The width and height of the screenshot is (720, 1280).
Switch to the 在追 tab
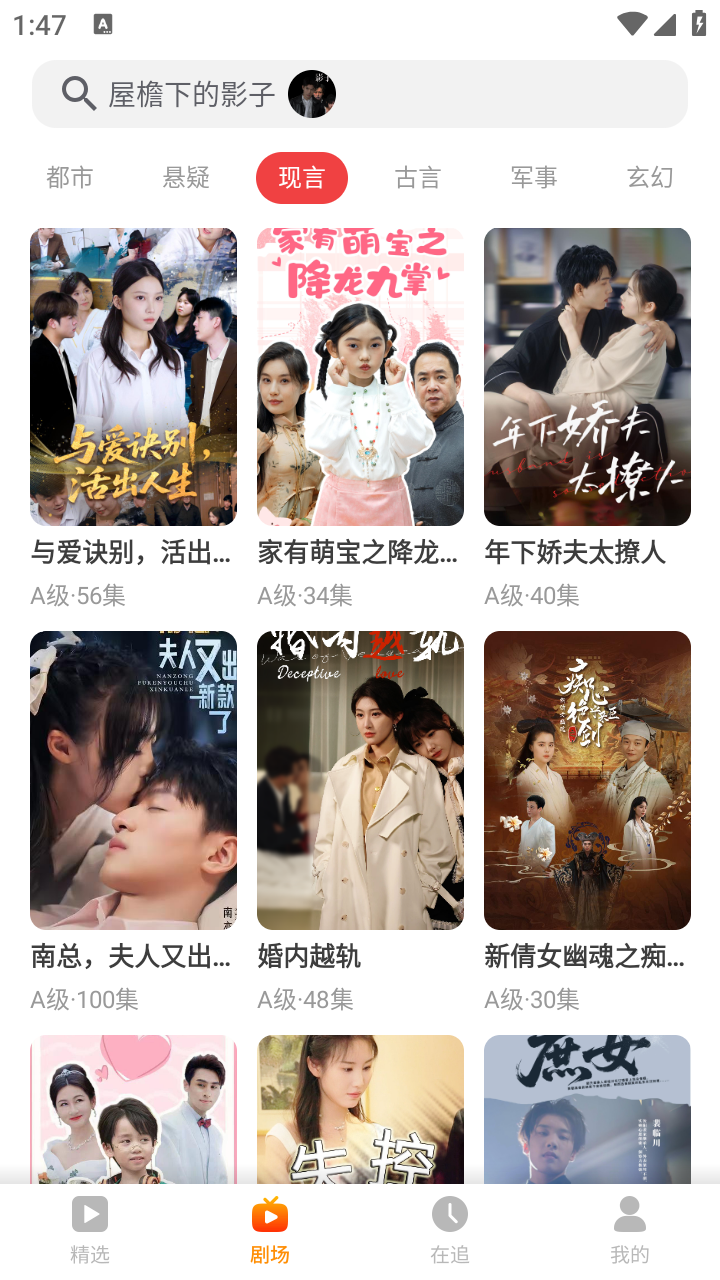(x=450, y=1230)
